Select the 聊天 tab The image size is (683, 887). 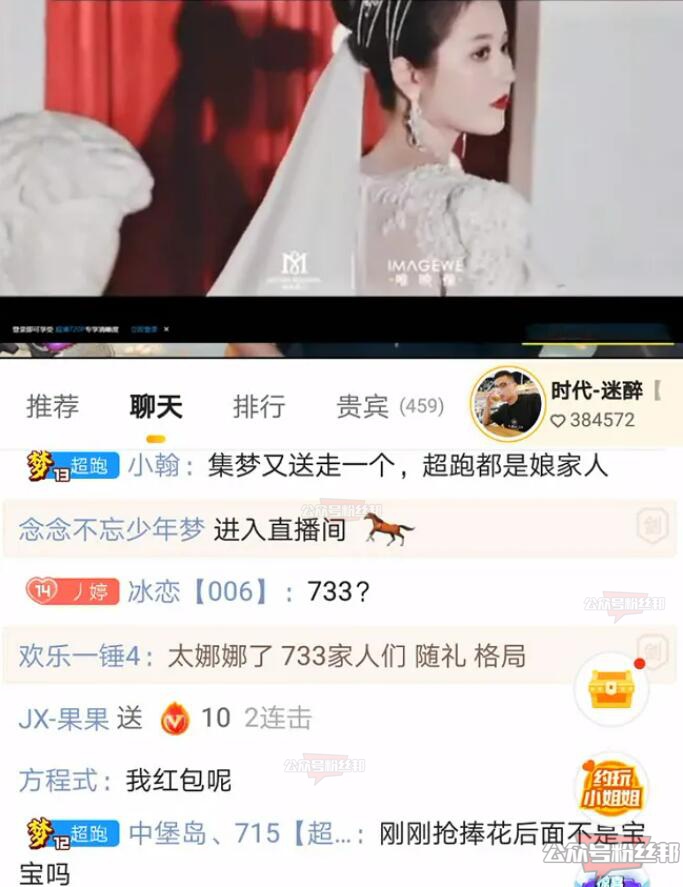(x=156, y=407)
